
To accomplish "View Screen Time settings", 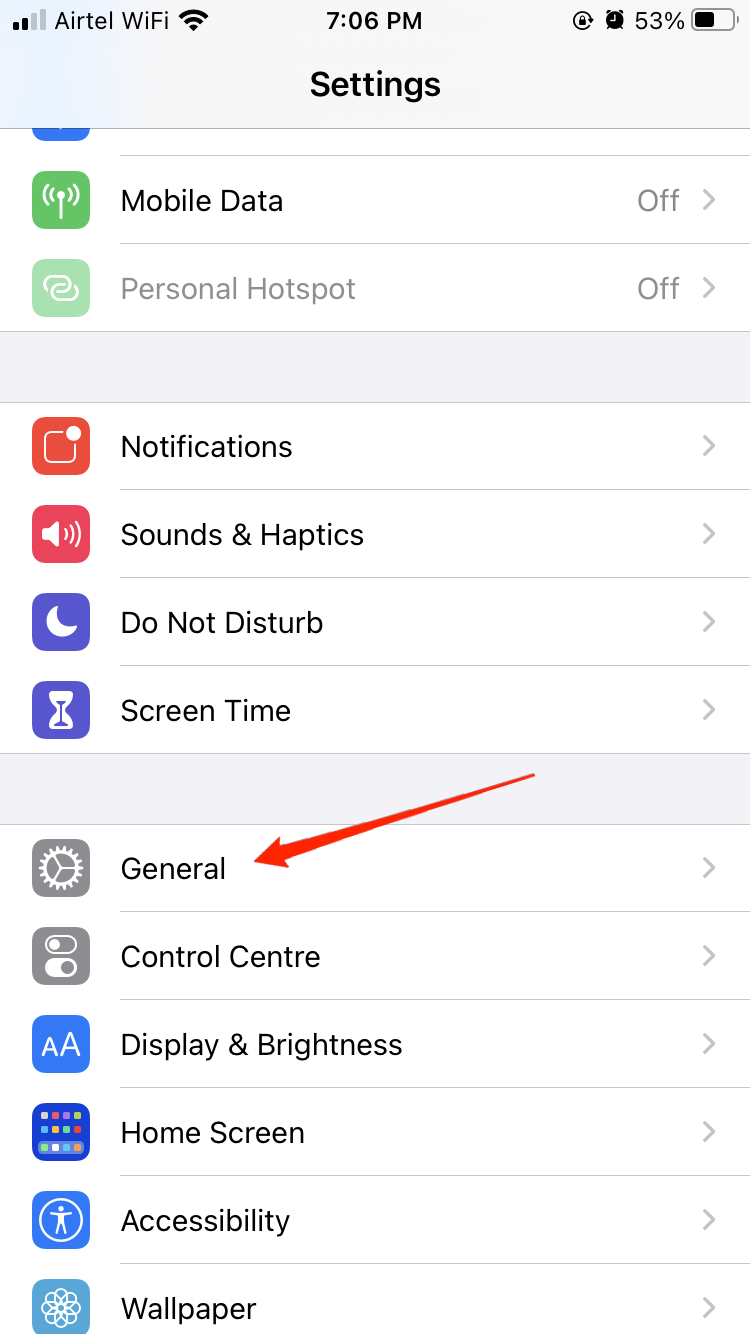I will pyautogui.click(x=375, y=710).
